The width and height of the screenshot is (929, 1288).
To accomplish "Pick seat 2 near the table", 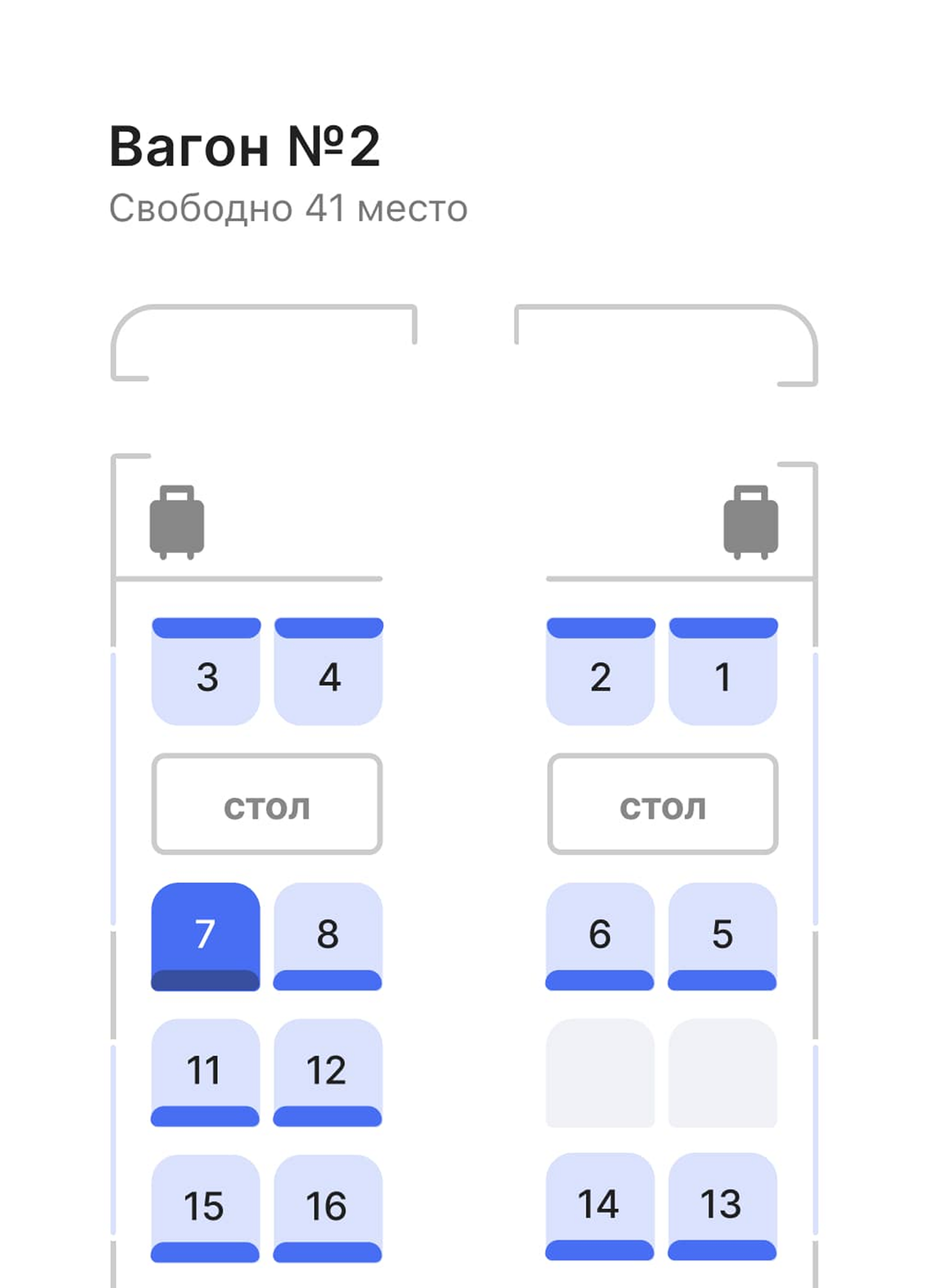I will (x=600, y=672).
